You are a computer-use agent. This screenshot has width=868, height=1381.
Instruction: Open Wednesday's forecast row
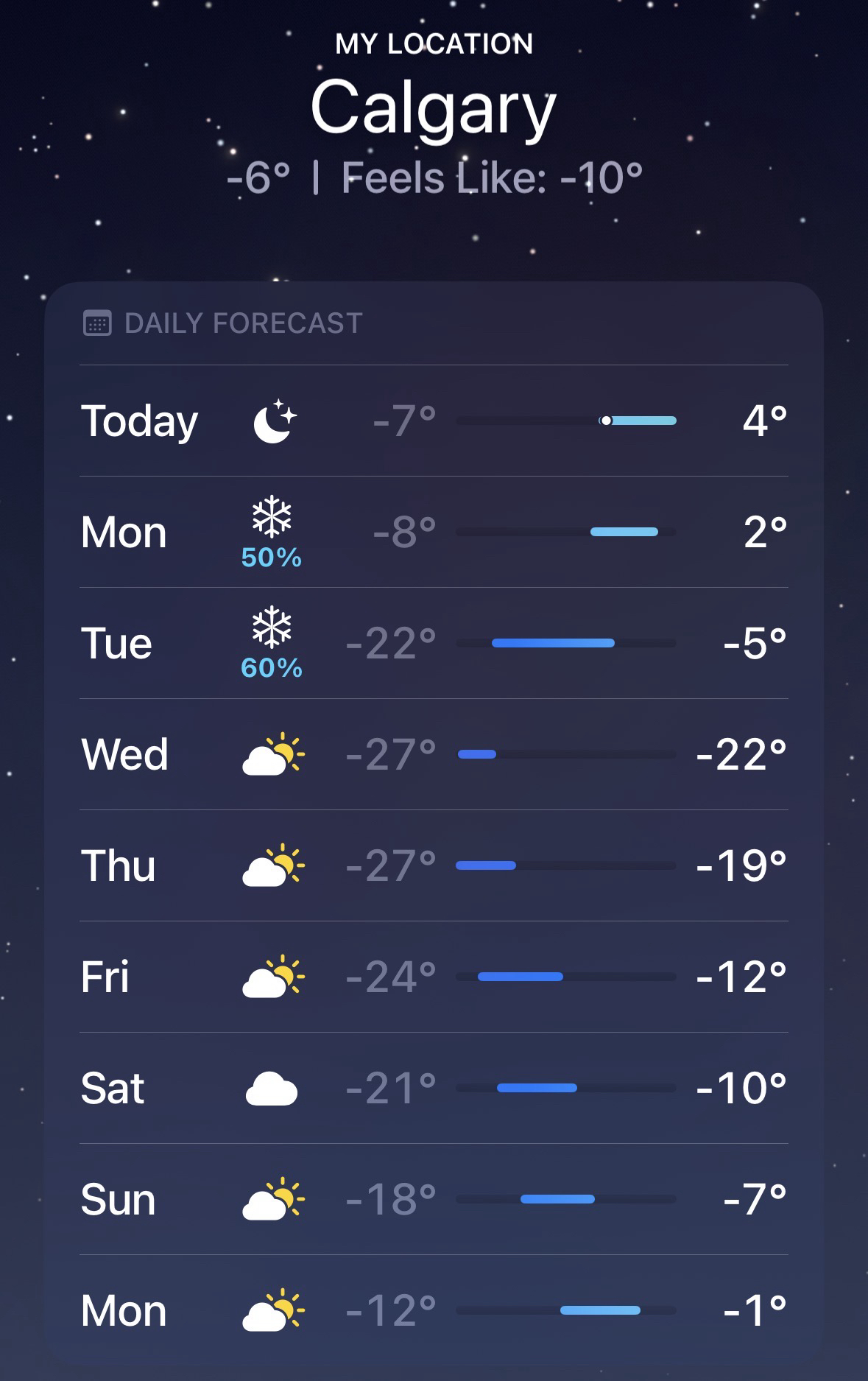(433, 754)
